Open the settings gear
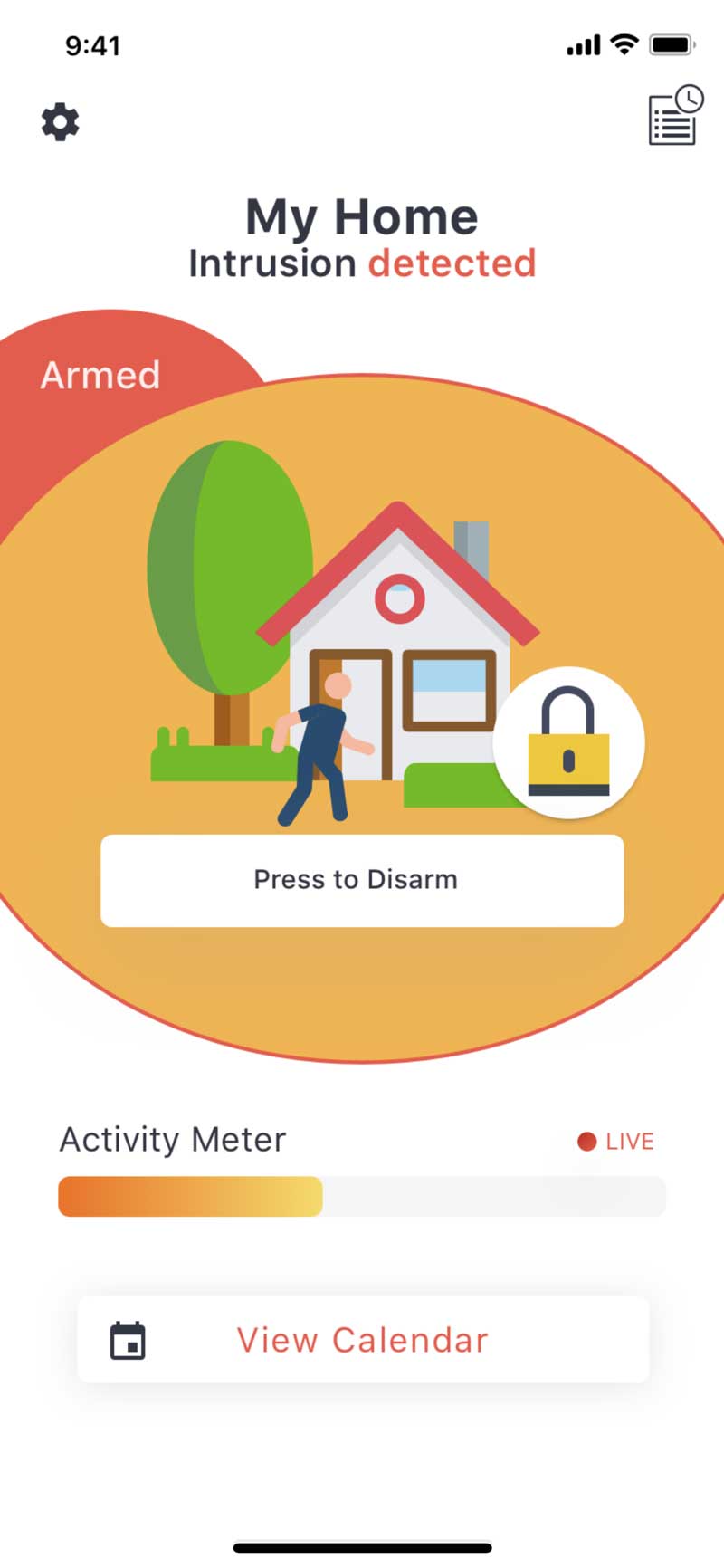The height and width of the screenshot is (1568, 724). pyautogui.click(x=61, y=121)
